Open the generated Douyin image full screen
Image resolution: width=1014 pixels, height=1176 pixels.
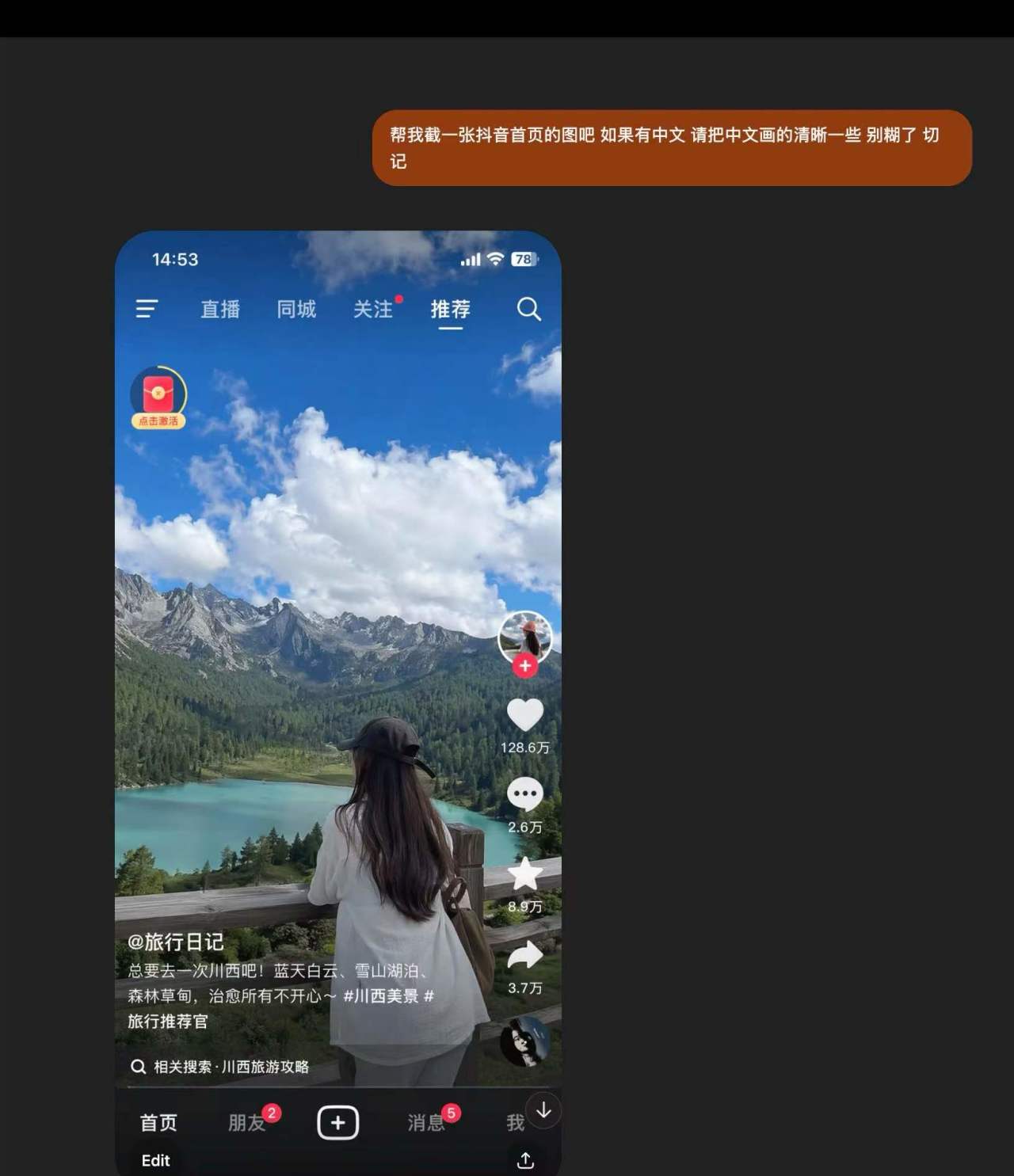(x=338, y=634)
